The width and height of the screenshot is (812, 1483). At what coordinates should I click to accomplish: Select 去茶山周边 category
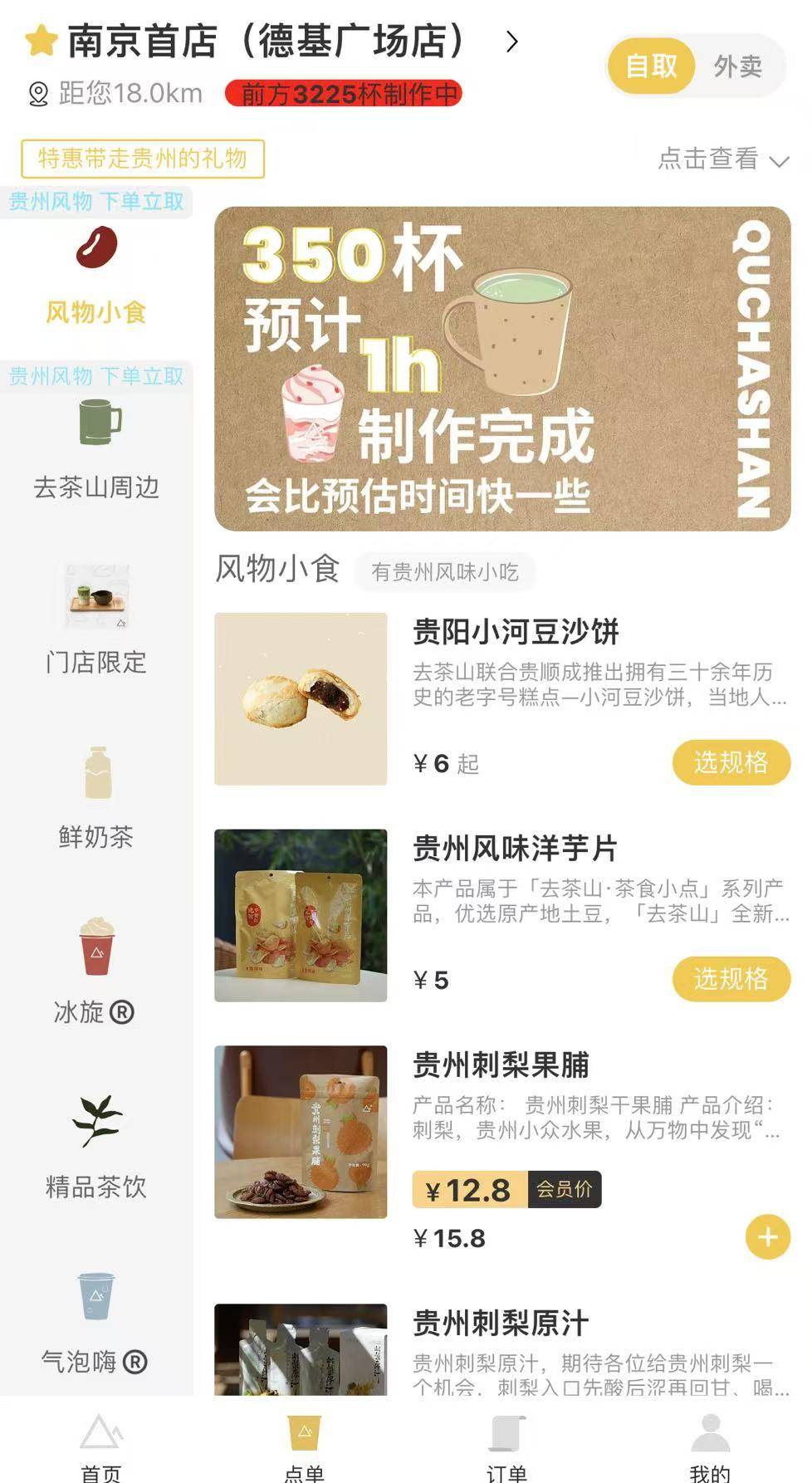[x=96, y=449]
